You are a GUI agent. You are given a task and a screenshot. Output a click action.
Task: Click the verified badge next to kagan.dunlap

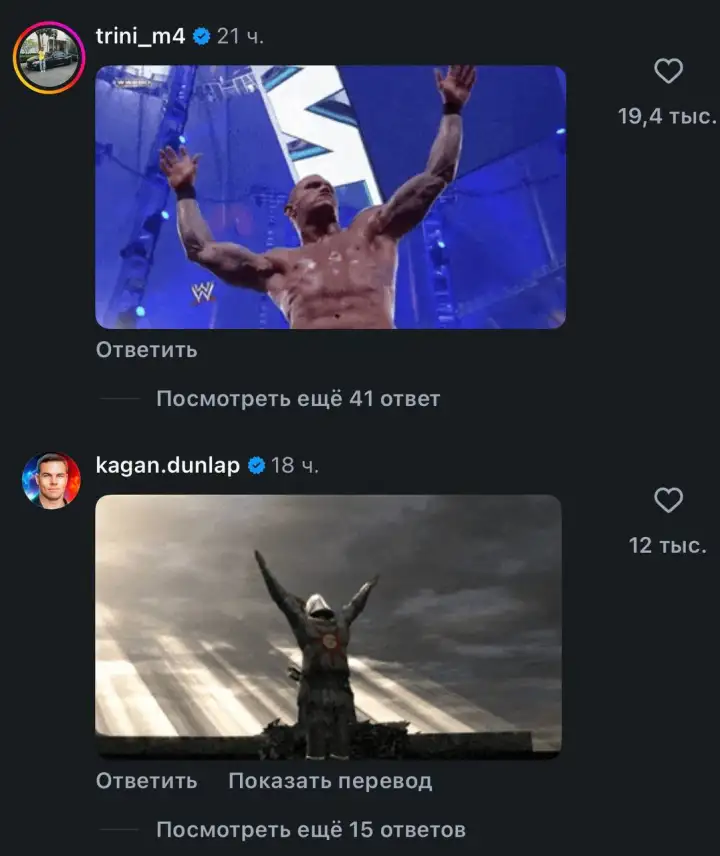pos(257,463)
